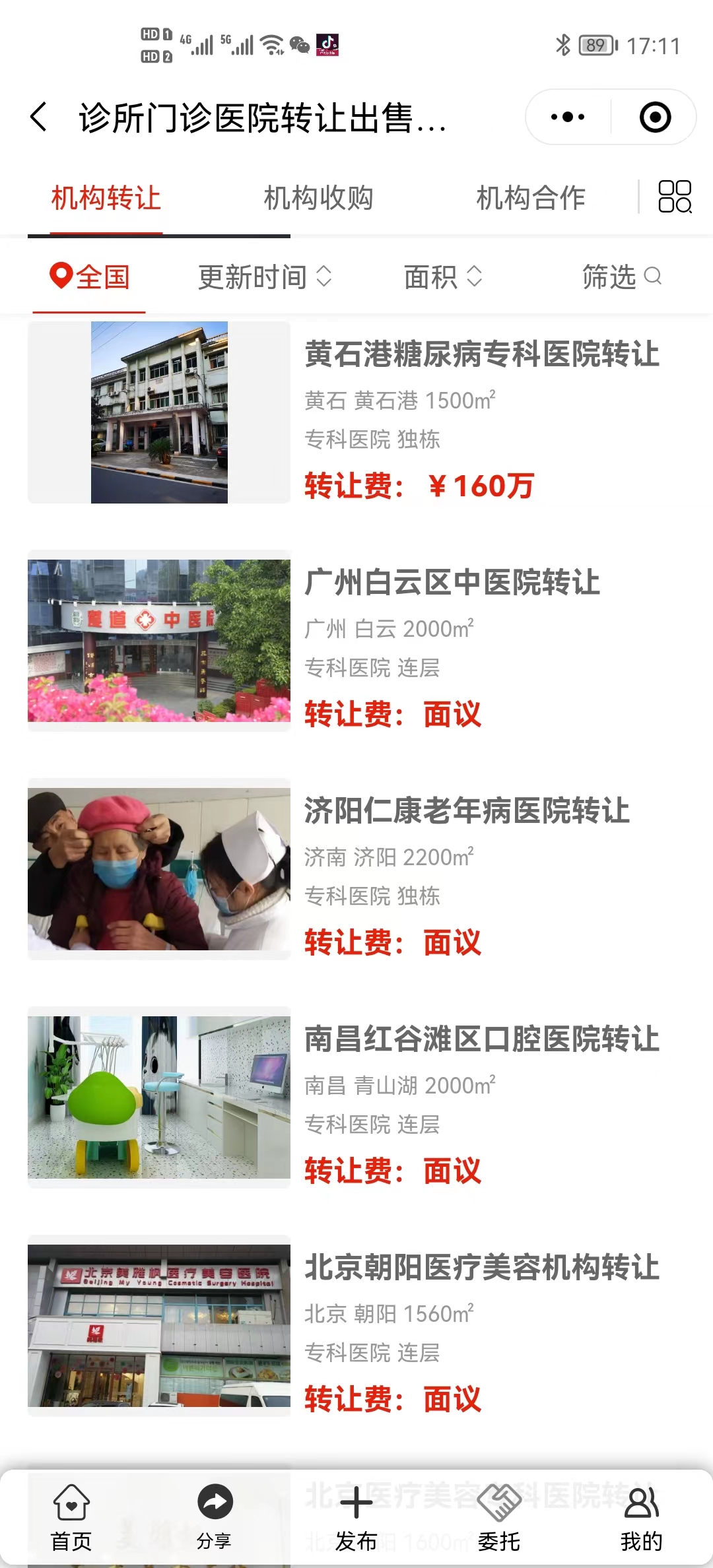This screenshot has height=1568, width=713.
Task: Open 北京朝阳医疗美容机构转让 listing
Action: 482,1268
